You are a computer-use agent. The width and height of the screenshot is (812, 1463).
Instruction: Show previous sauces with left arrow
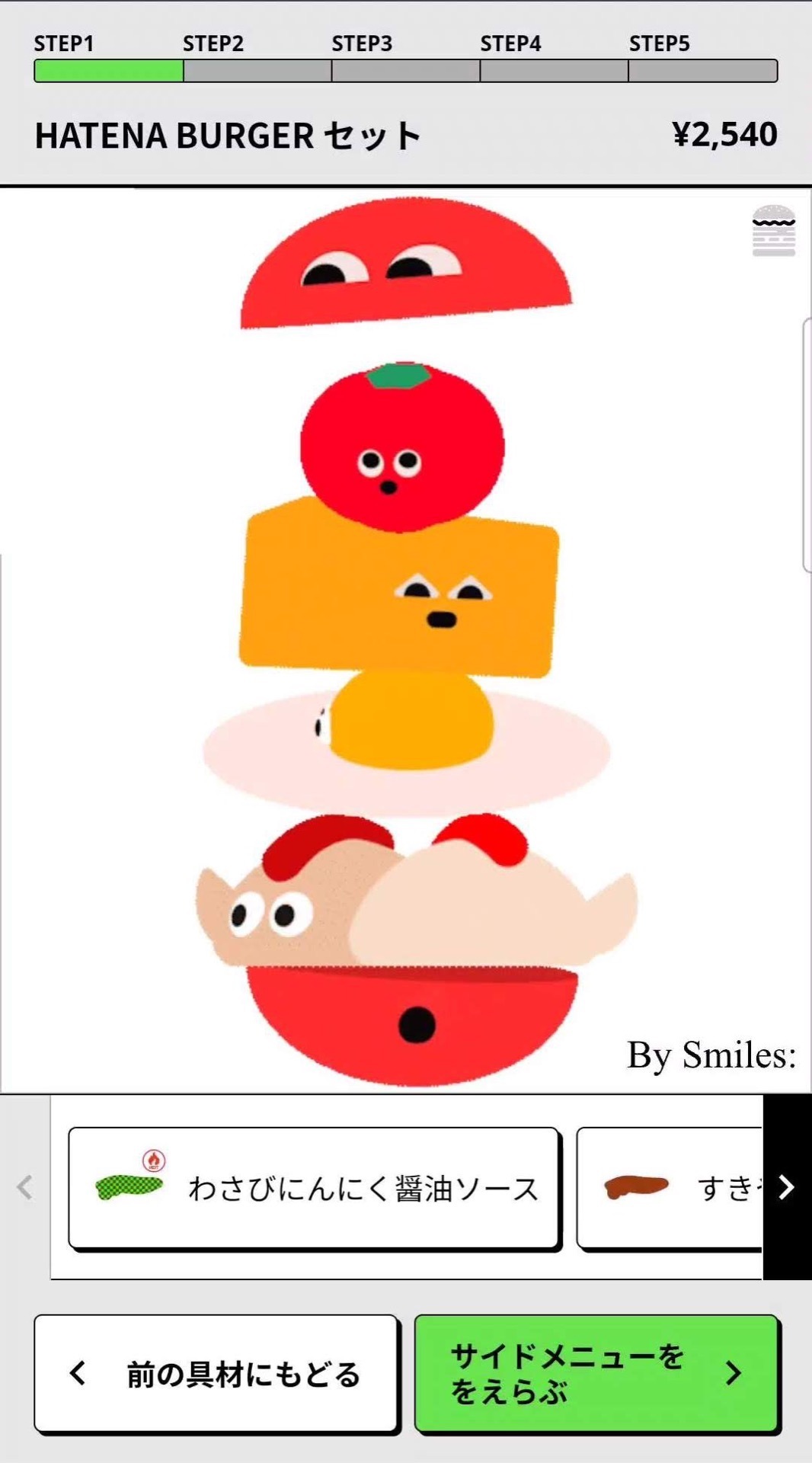click(x=25, y=1187)
